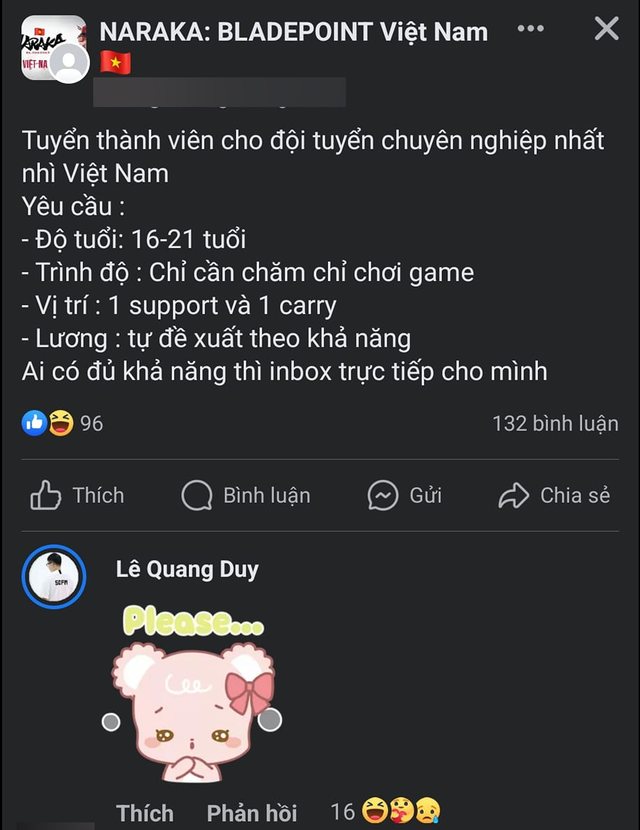The height and width of the screenshot is (830, 640).
Task: Send the post via Gửi button
Action: pos(404,495)
